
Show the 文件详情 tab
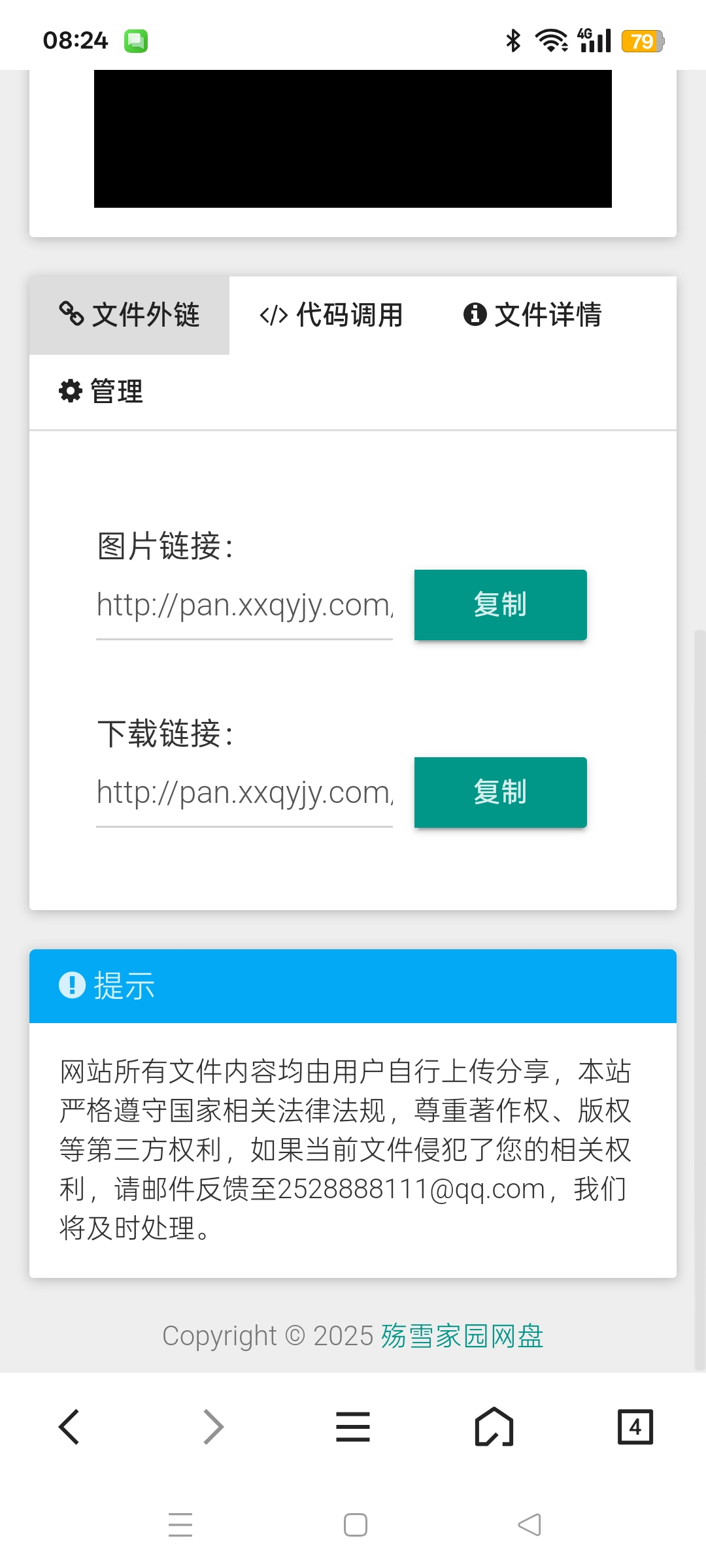click(x=532, y=315)
